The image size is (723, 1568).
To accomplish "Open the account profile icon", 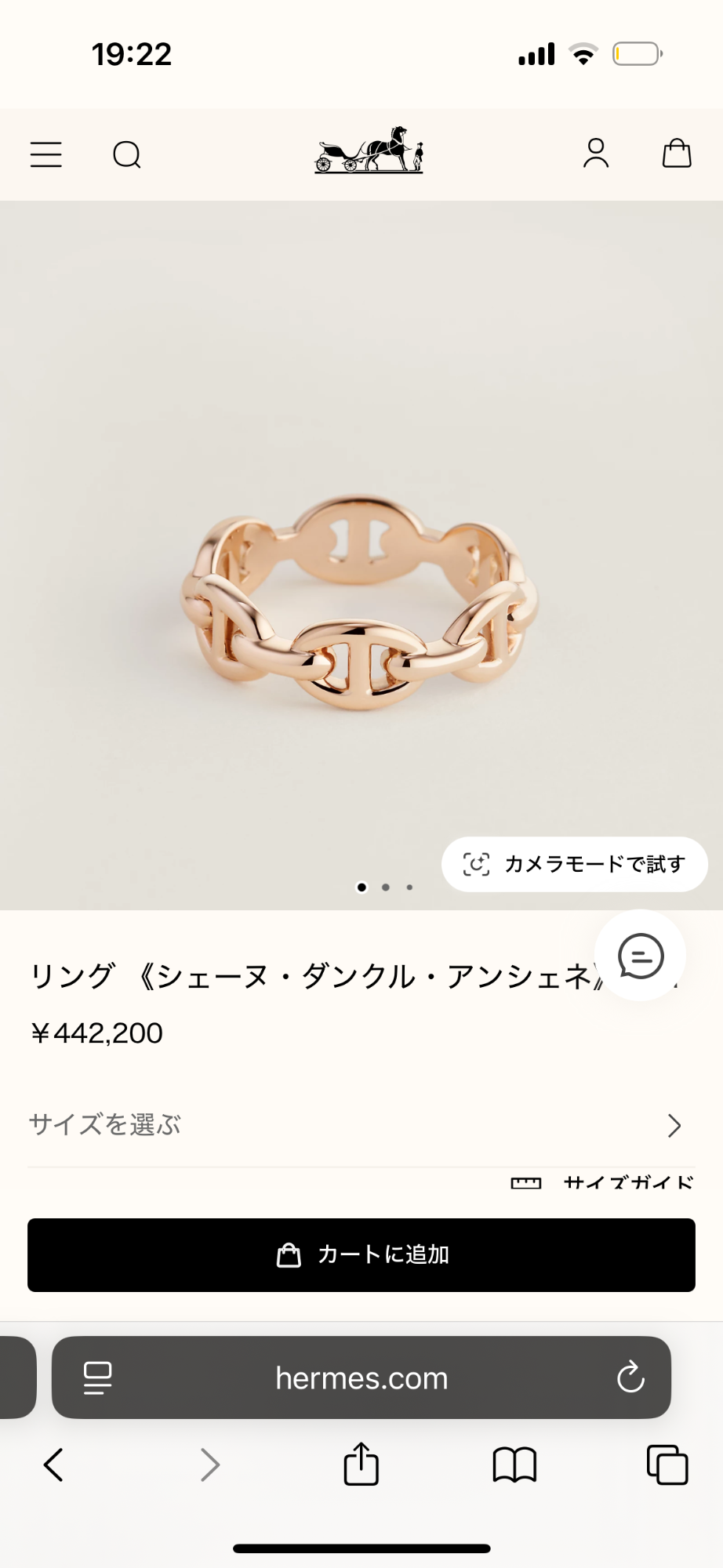I will [596, 154].
